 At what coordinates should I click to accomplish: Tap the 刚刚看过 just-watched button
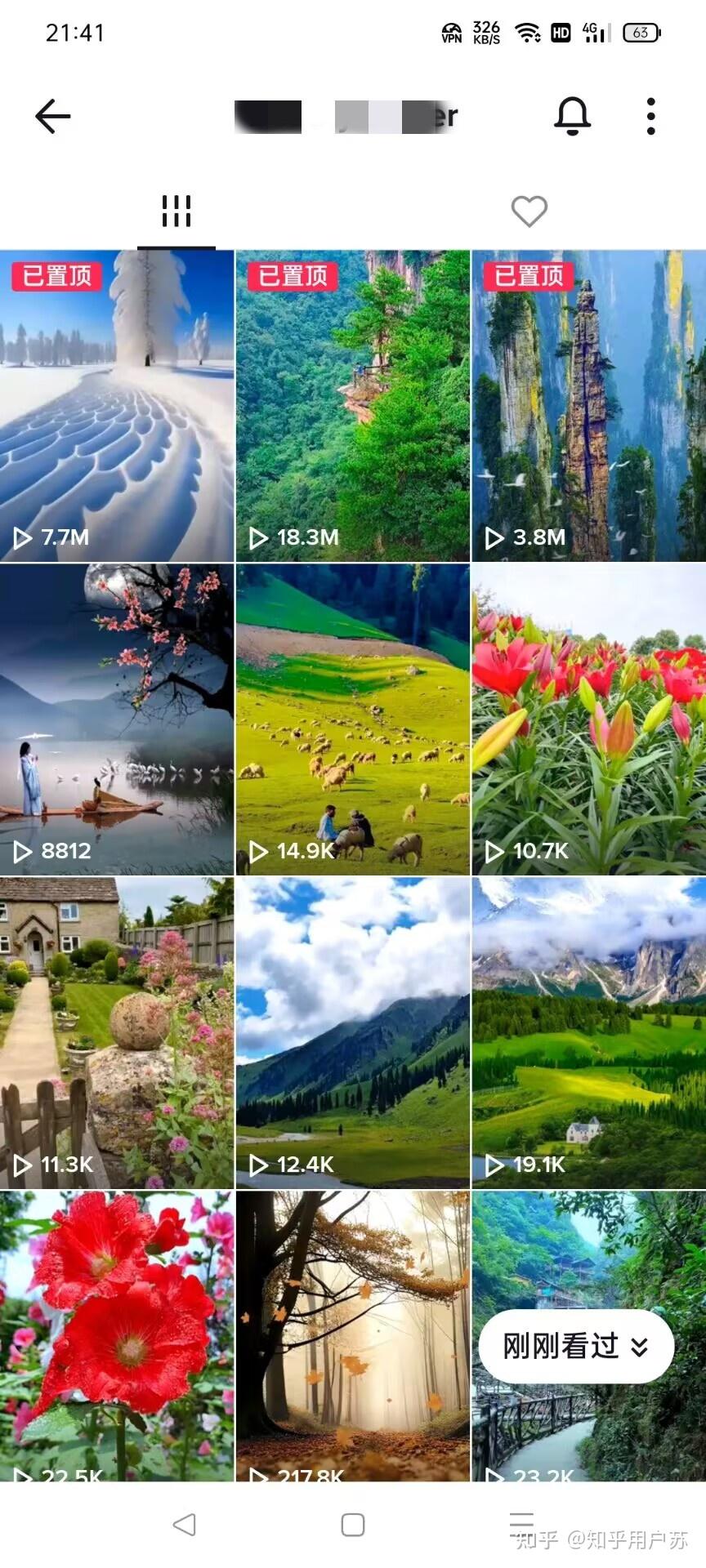pos(576,1347)
